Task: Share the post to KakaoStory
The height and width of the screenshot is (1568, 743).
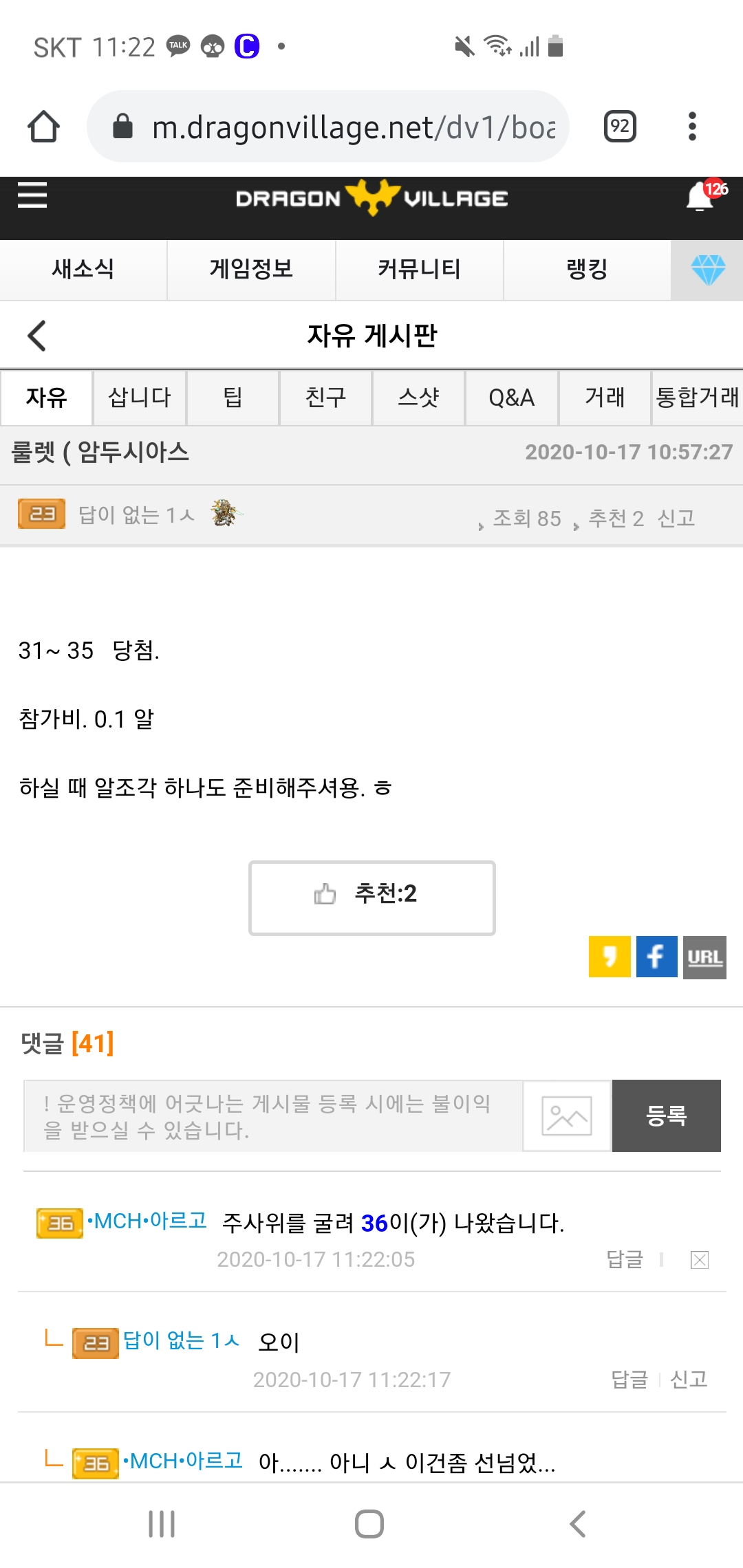Action: (610, 957)
